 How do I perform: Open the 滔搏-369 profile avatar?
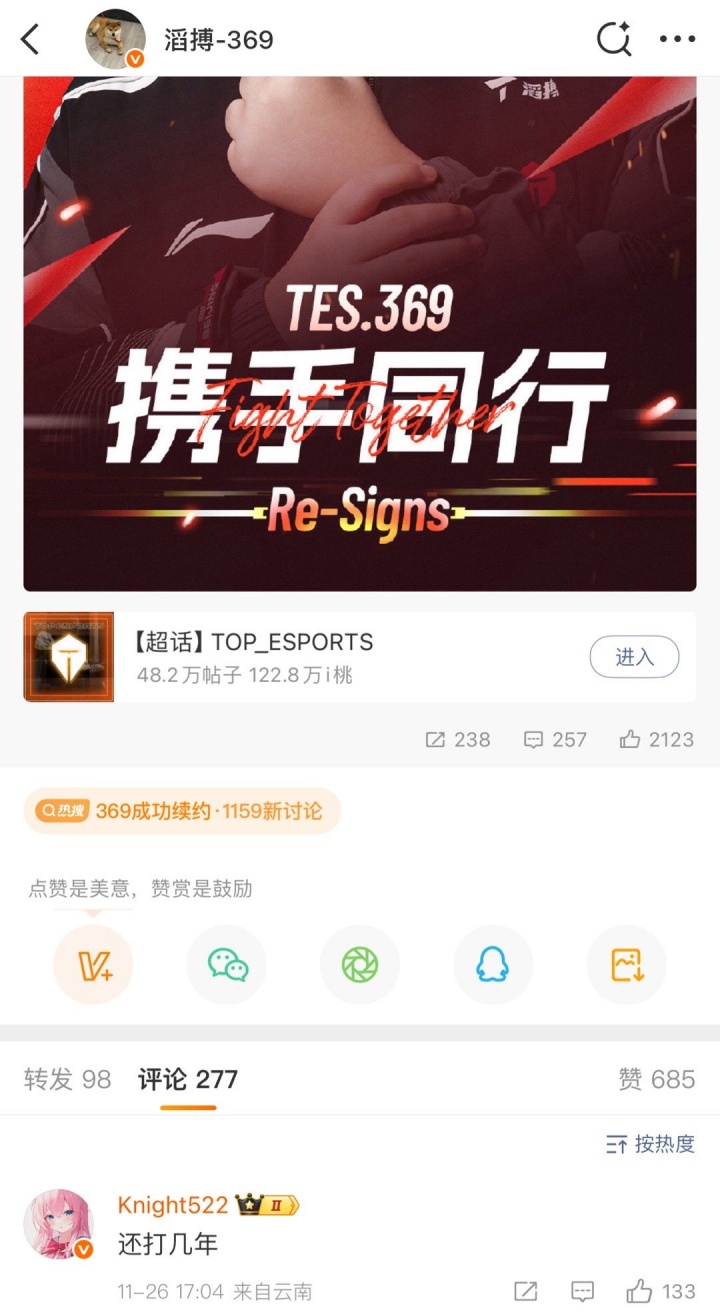(114, 39)
